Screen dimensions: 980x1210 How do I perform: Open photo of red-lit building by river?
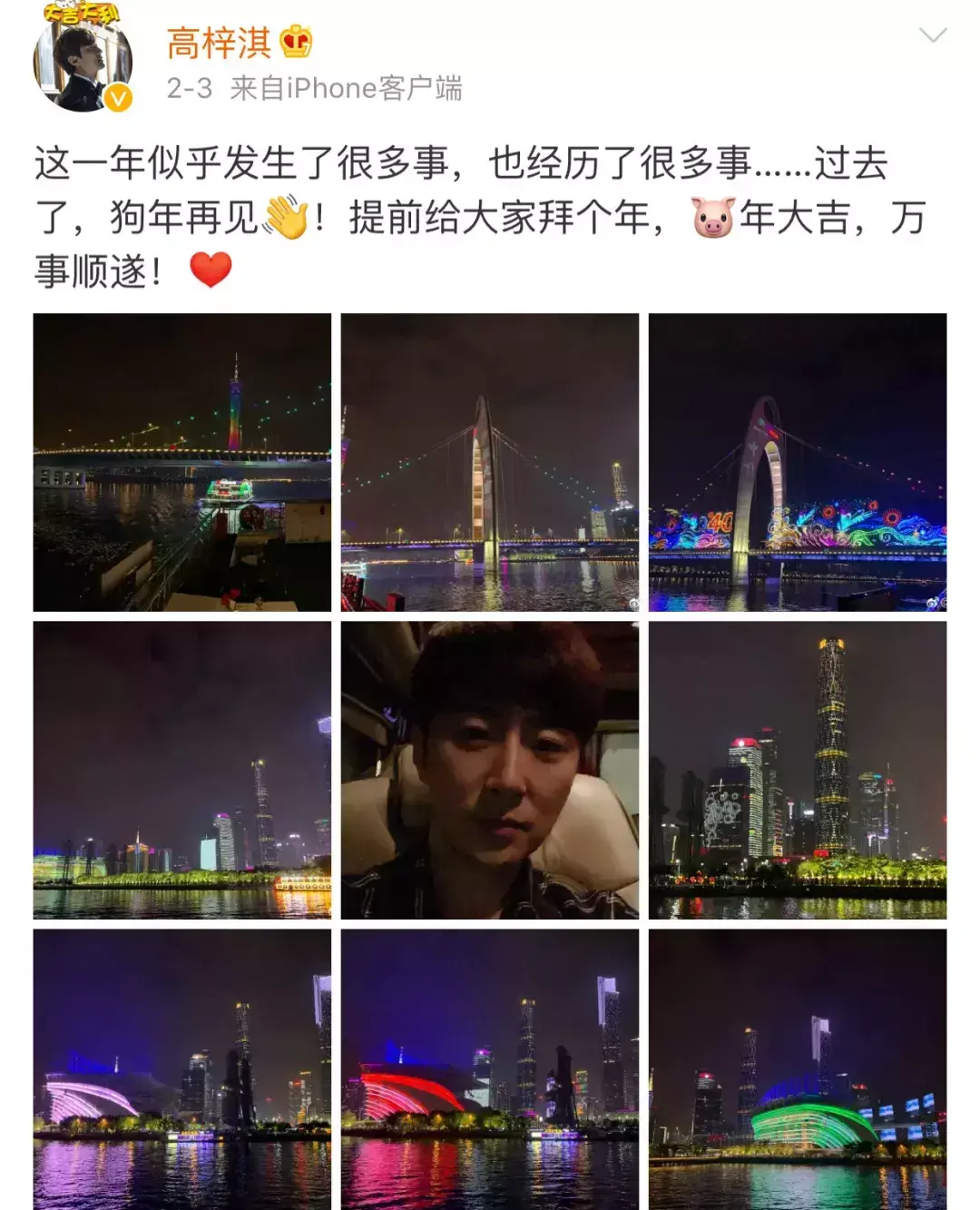tap(490, 1069)
